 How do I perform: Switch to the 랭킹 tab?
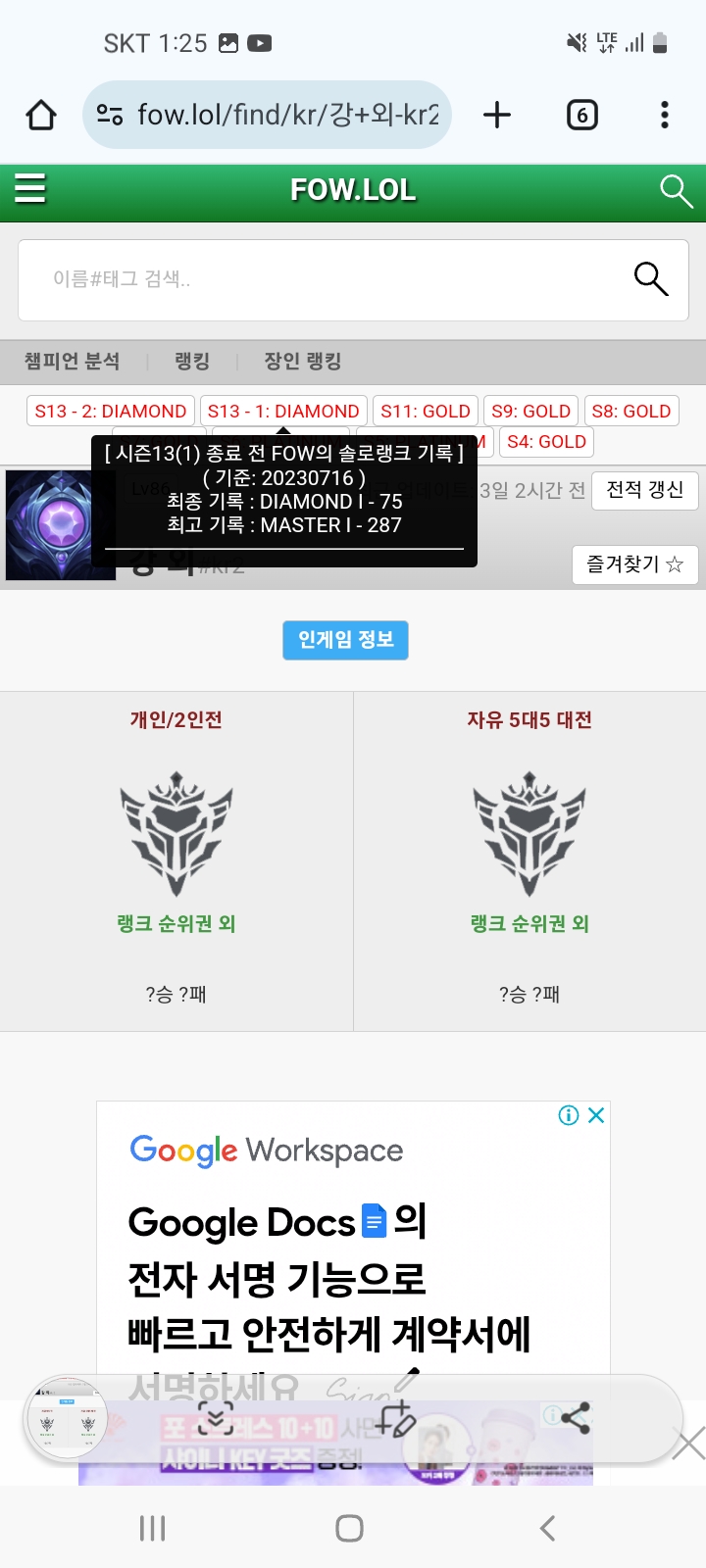pos(192,362)
